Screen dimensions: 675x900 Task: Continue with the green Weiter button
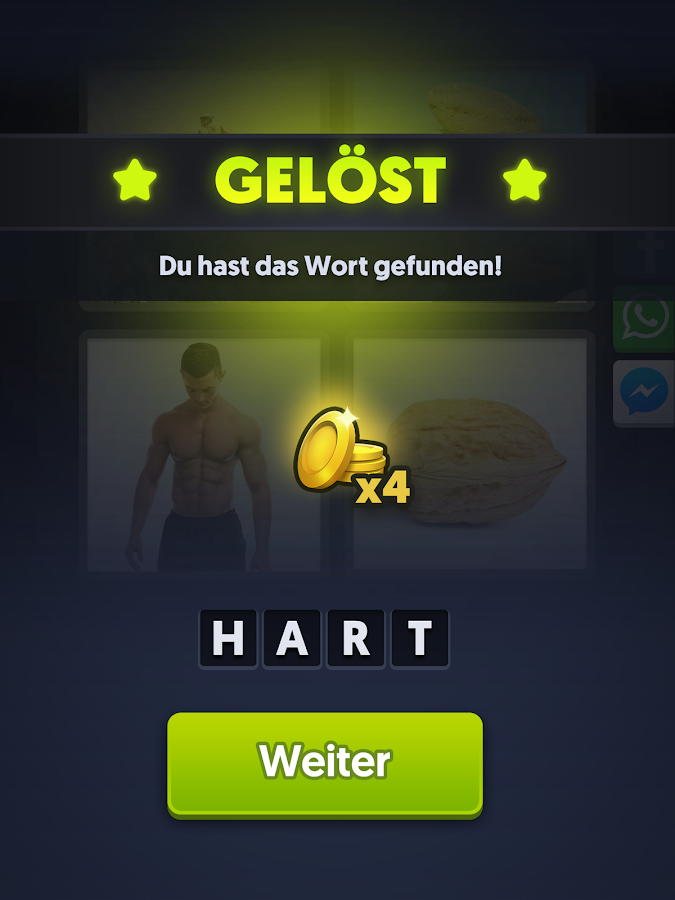325,765
